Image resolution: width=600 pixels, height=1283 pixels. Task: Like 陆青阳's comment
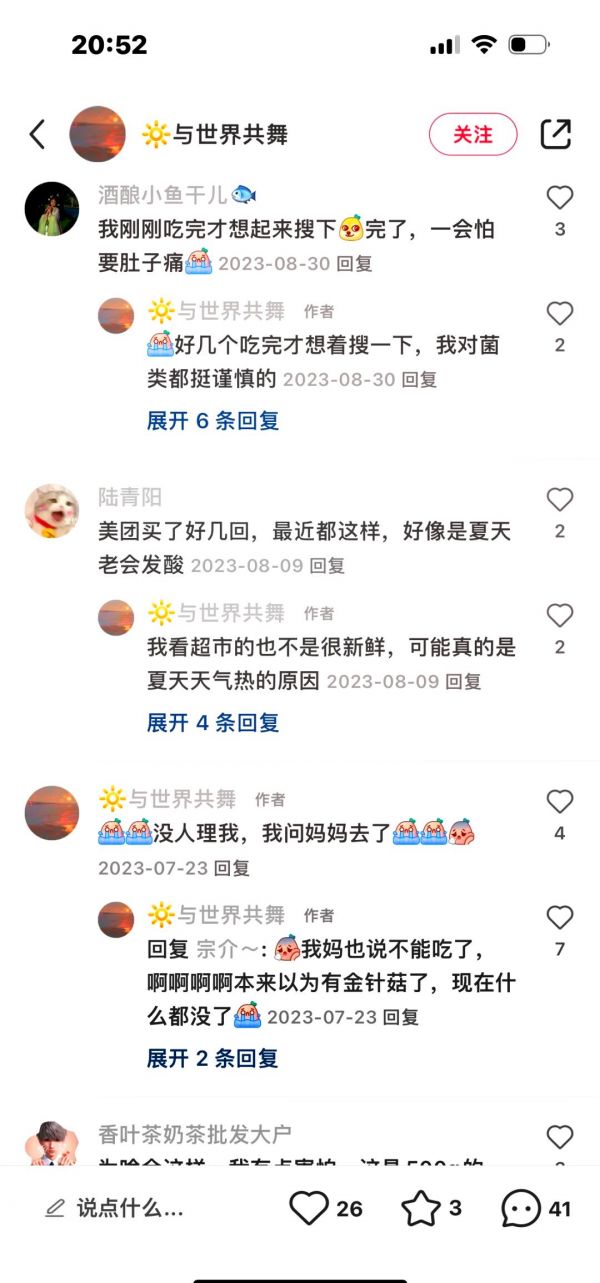(560, 500)
